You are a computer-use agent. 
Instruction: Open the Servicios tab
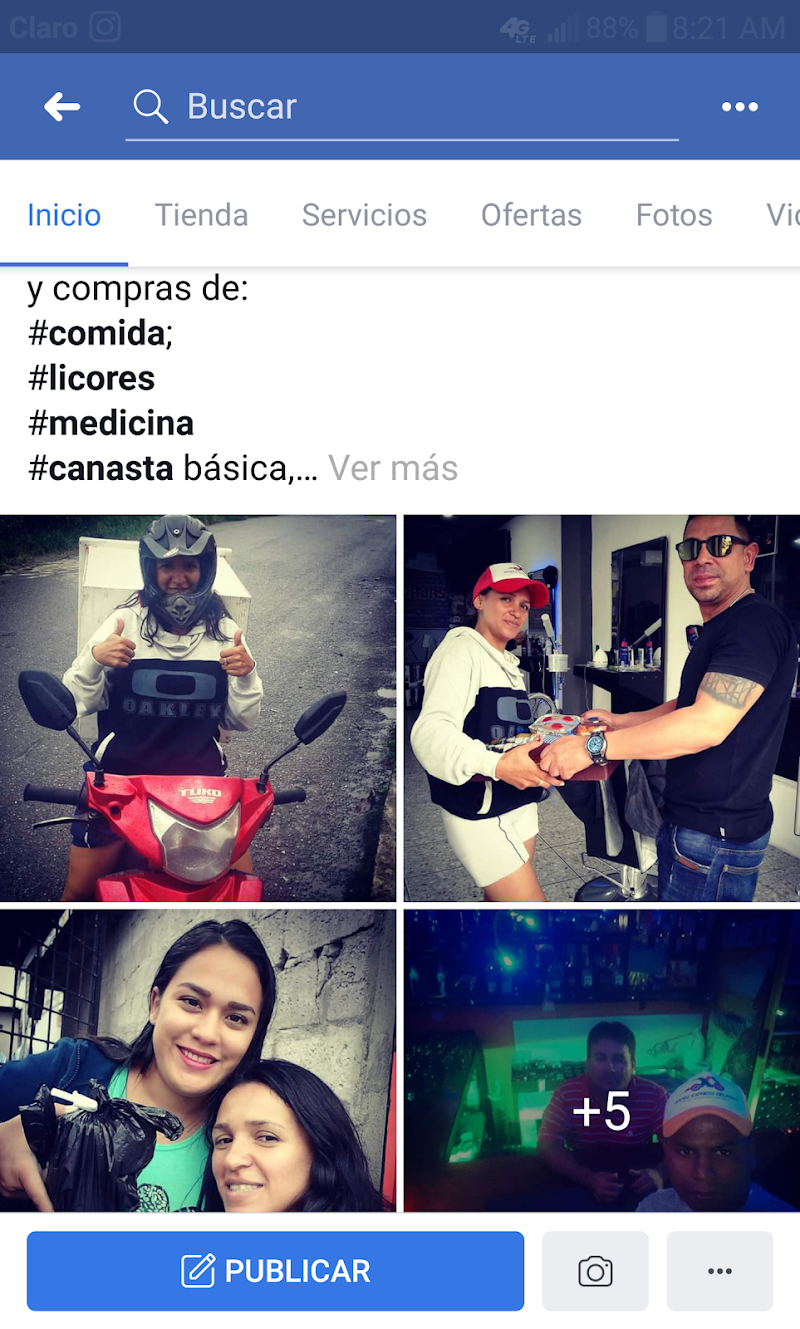(x=364, y=215)
